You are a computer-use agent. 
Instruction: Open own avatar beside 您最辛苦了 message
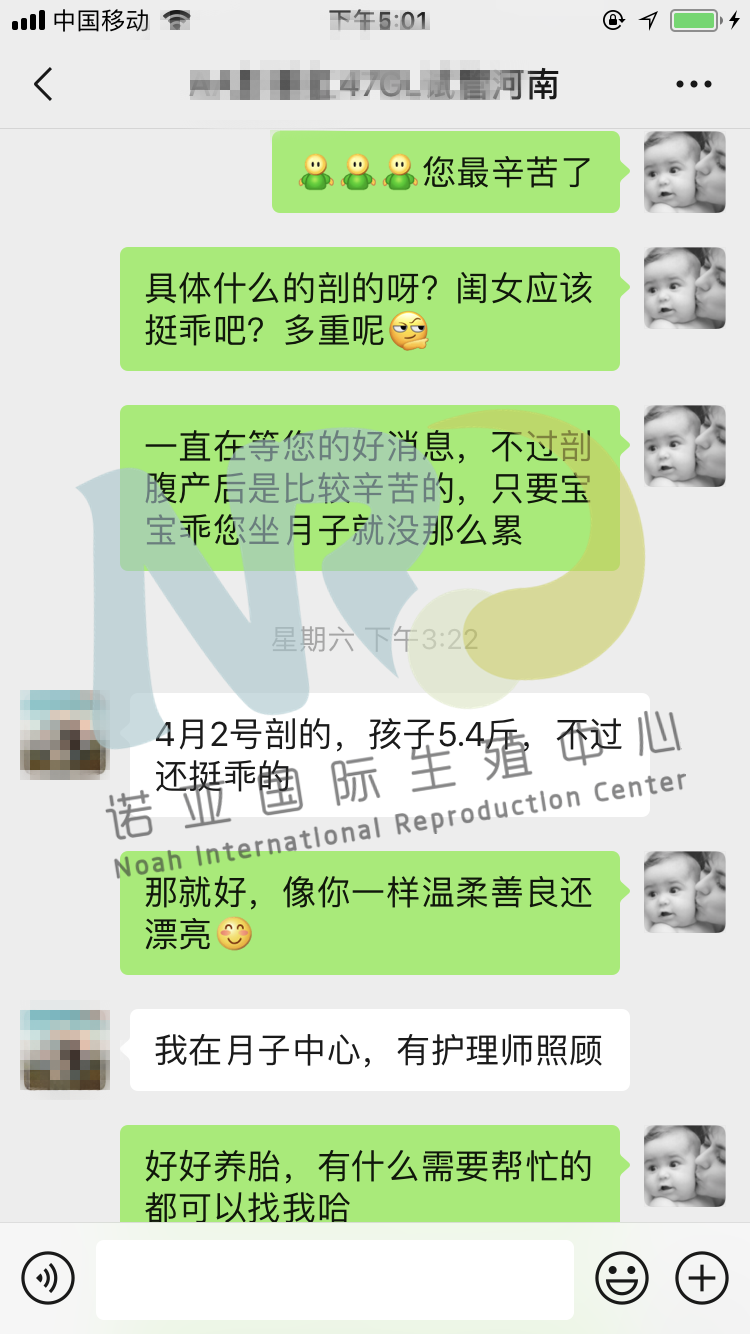684,172
